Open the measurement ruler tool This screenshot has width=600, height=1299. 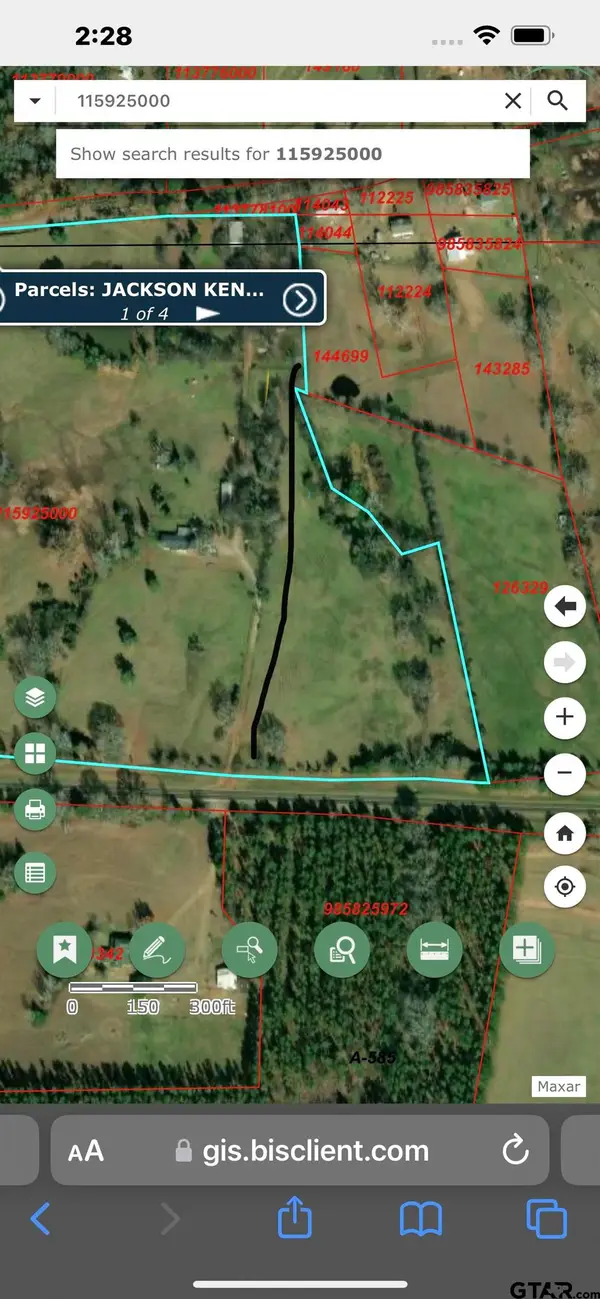(435, 949)
